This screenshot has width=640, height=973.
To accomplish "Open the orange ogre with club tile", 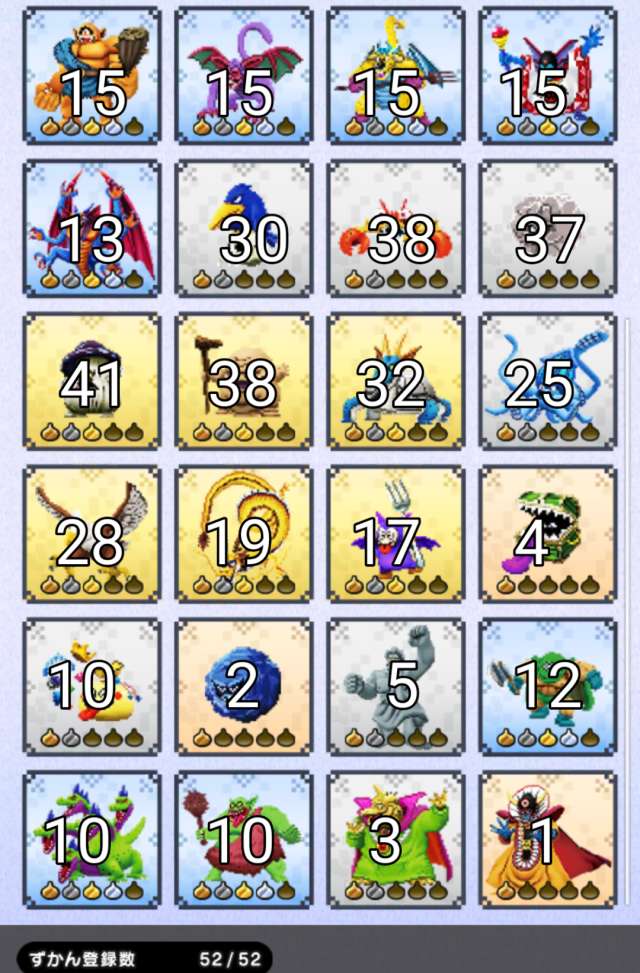I will [x=91, y=76].
